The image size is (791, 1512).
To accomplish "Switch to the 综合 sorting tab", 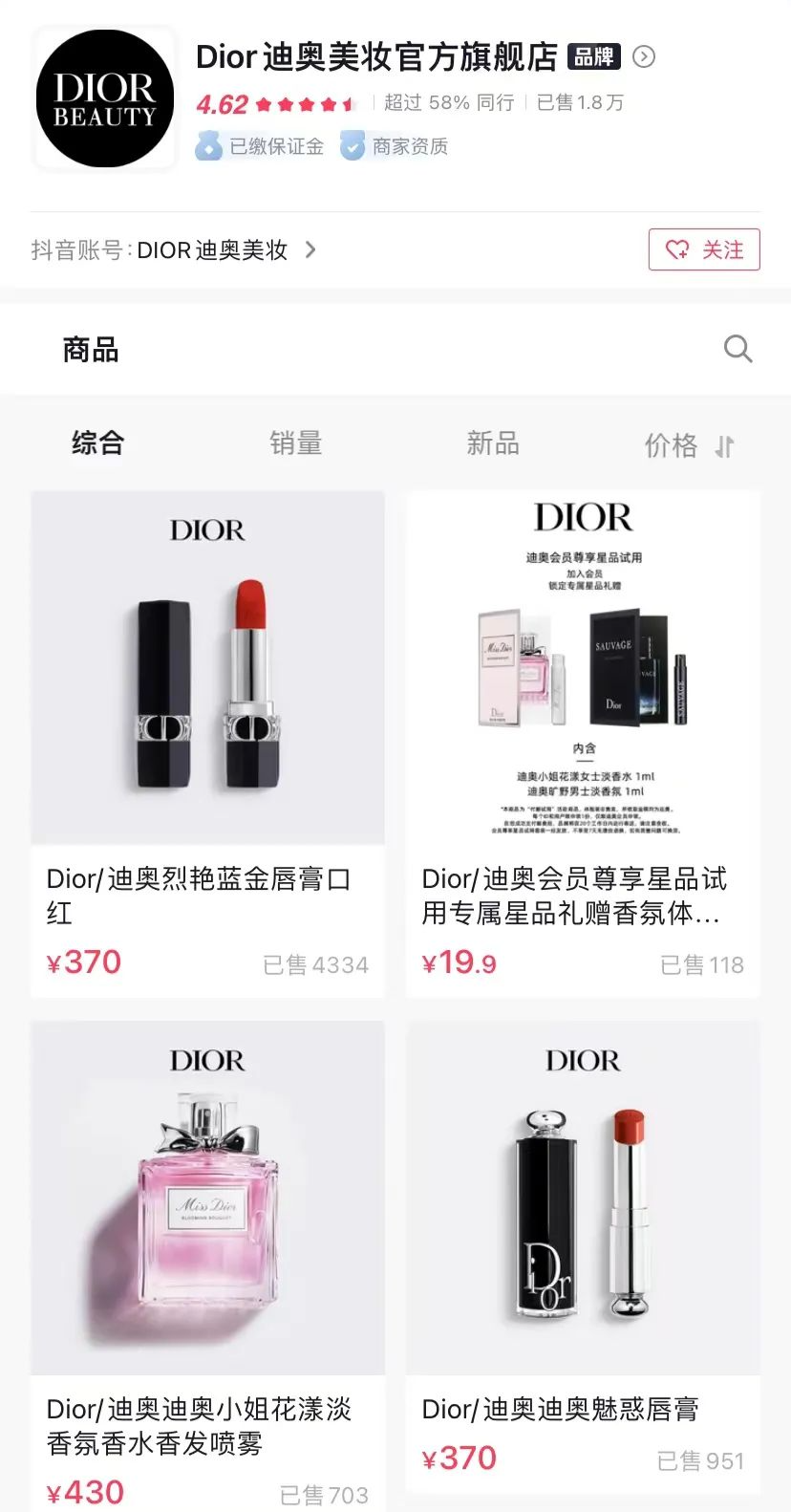I will pos(97,443).
